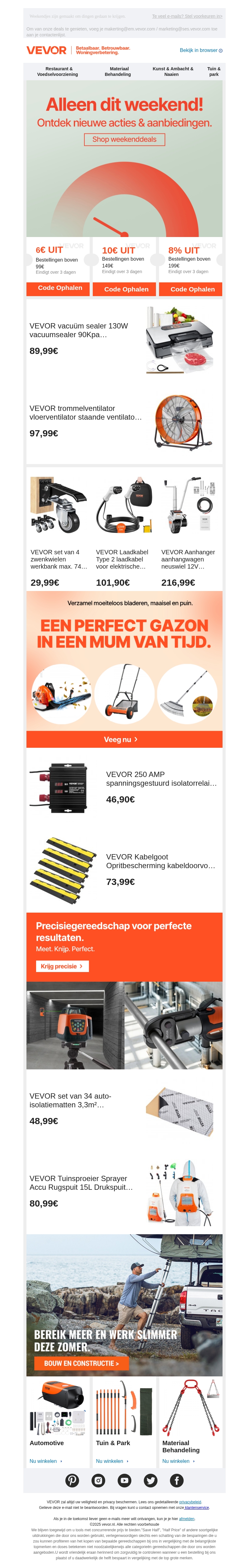The width and height of the screenshot is (249, 1568).
Task: Open VEVOR's Pinterest page
Action: pos(73,1480)
